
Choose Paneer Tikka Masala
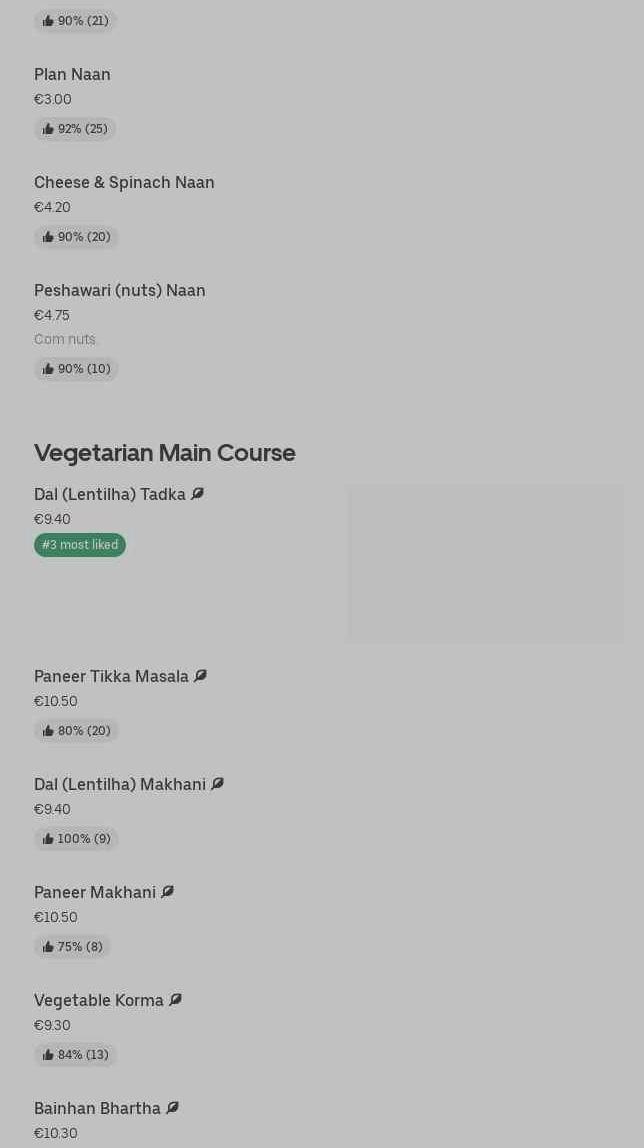pyautogui.click(x=111, y=677)
